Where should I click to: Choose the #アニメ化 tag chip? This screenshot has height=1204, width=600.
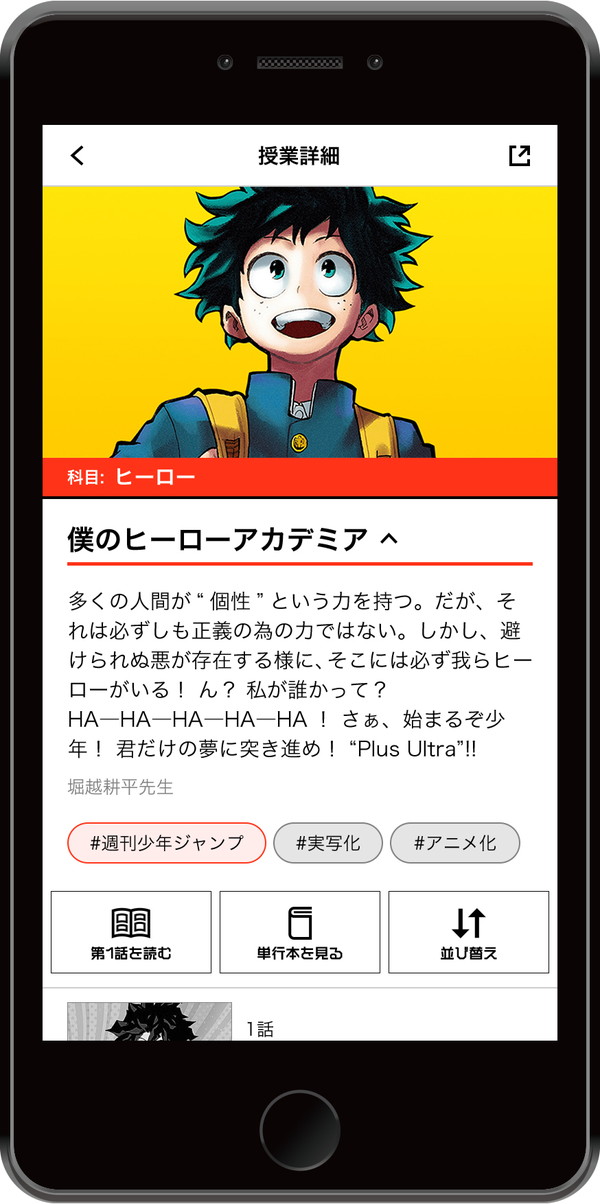click(455, 843)
